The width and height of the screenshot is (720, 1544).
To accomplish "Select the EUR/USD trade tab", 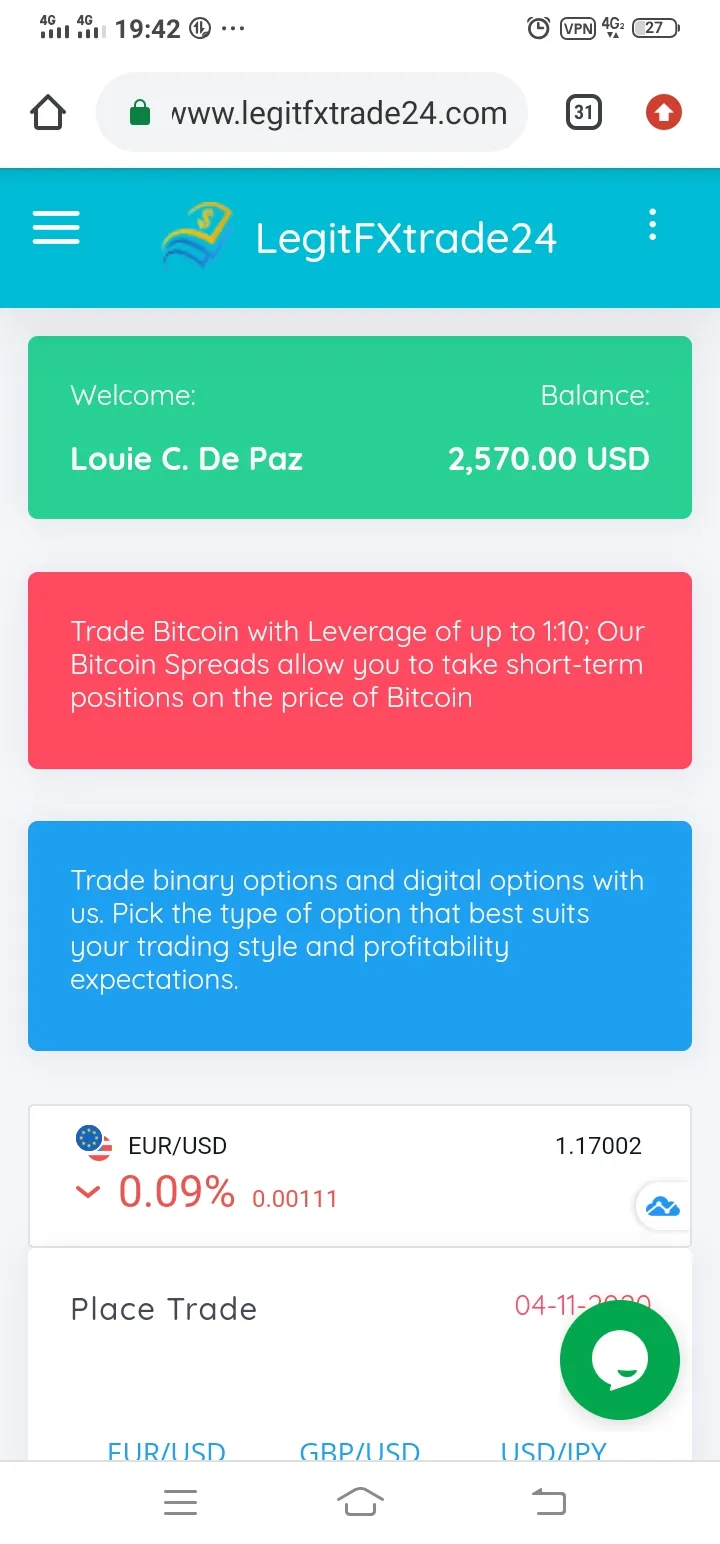I will (167, 1451).
